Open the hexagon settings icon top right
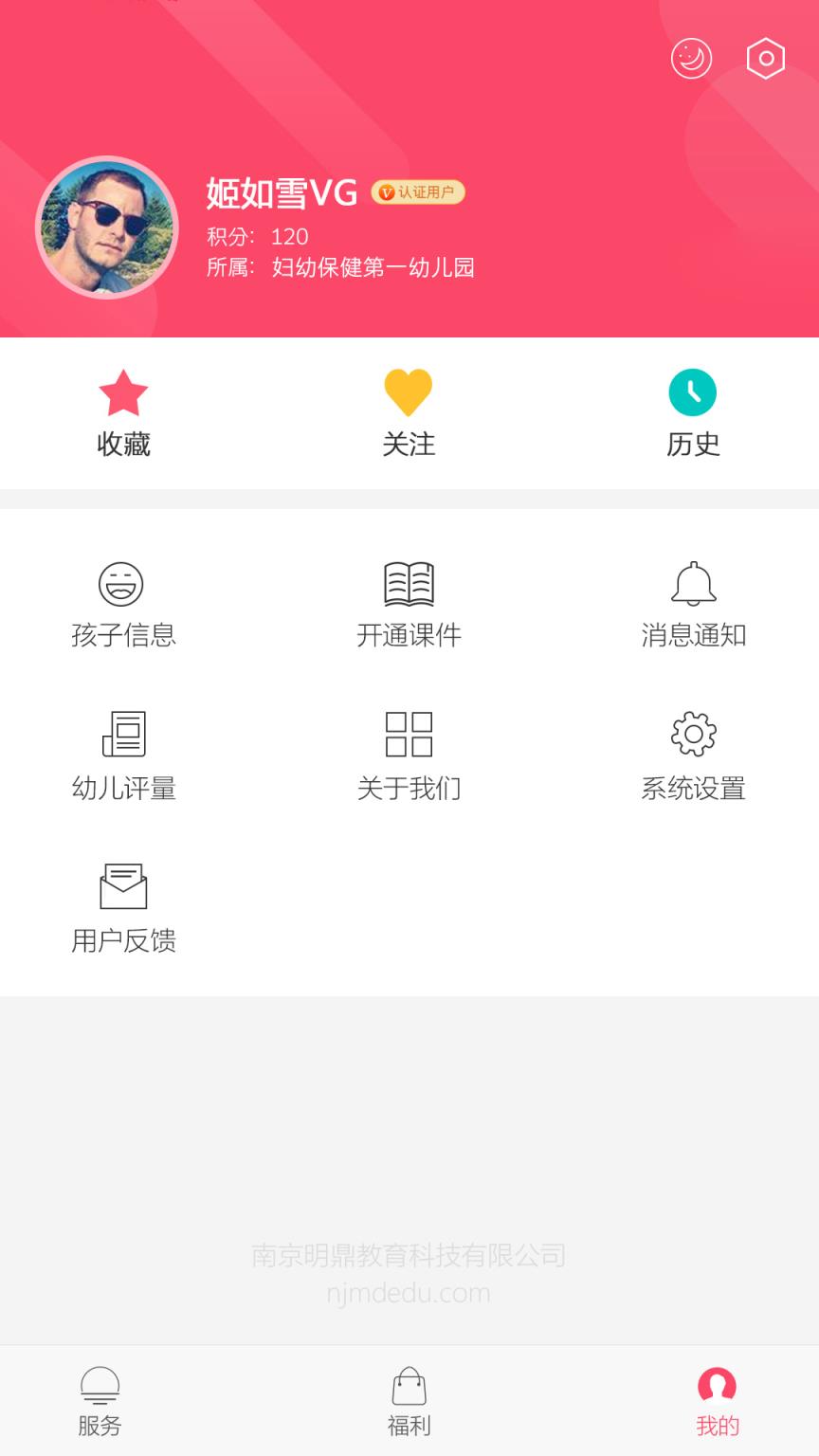This screenshot has width=819, height=1456. pos(765,58)
